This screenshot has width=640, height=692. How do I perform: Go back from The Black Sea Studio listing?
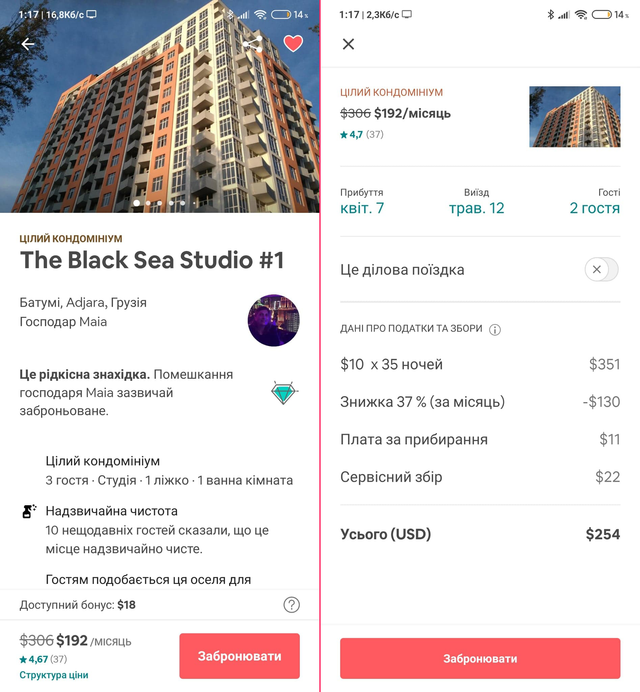(27, 44)
